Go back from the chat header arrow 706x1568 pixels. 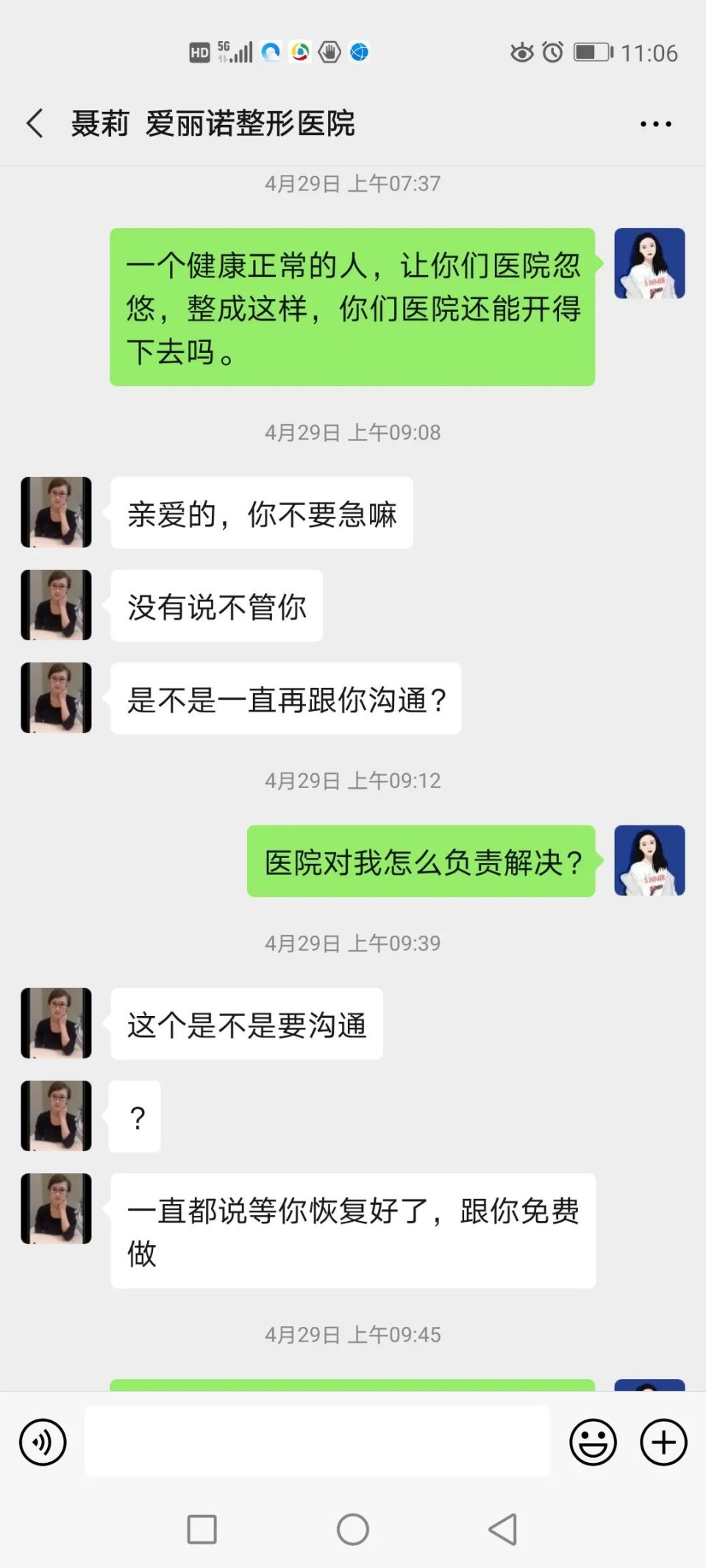[35, 123]
